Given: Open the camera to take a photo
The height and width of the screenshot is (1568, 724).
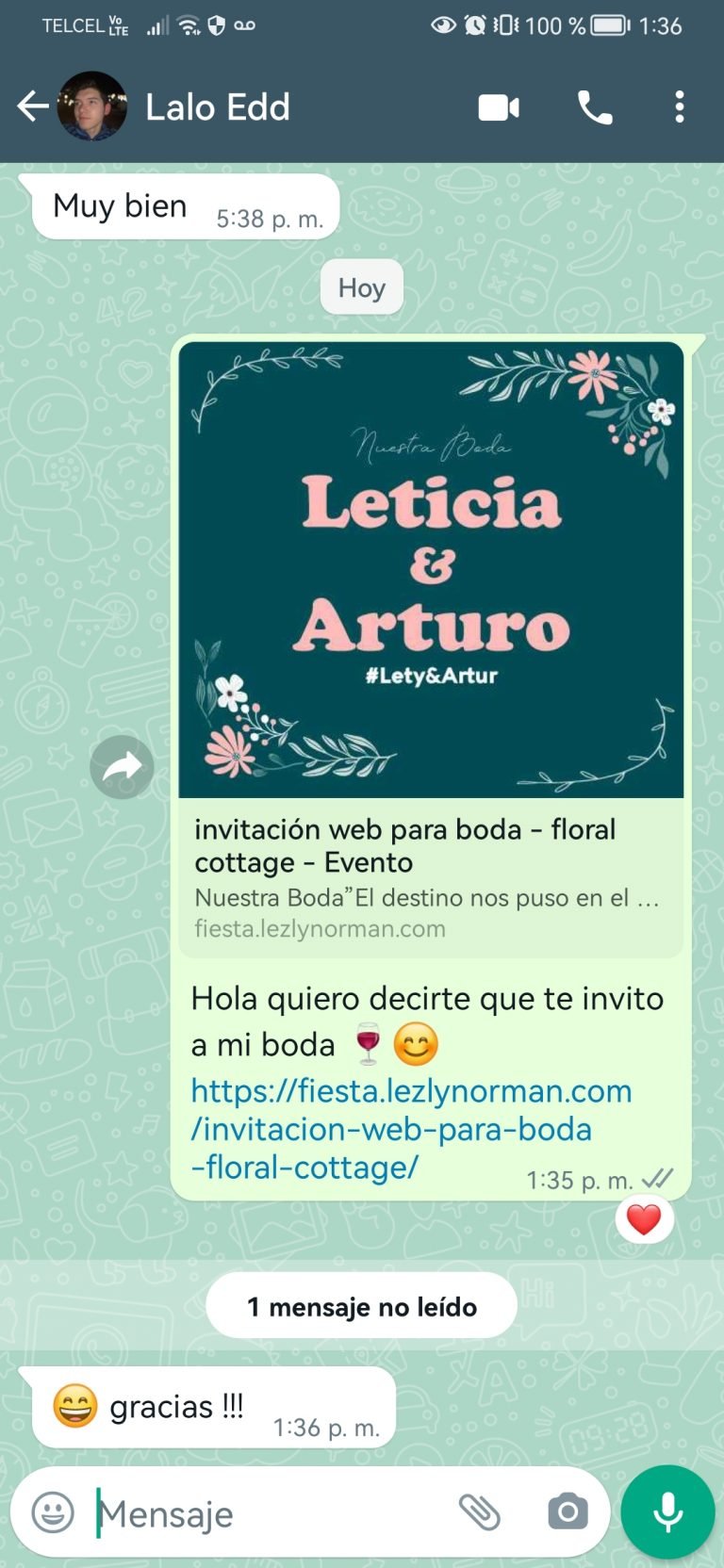Looking at the screenshot, I should [x=568, y=1512].
